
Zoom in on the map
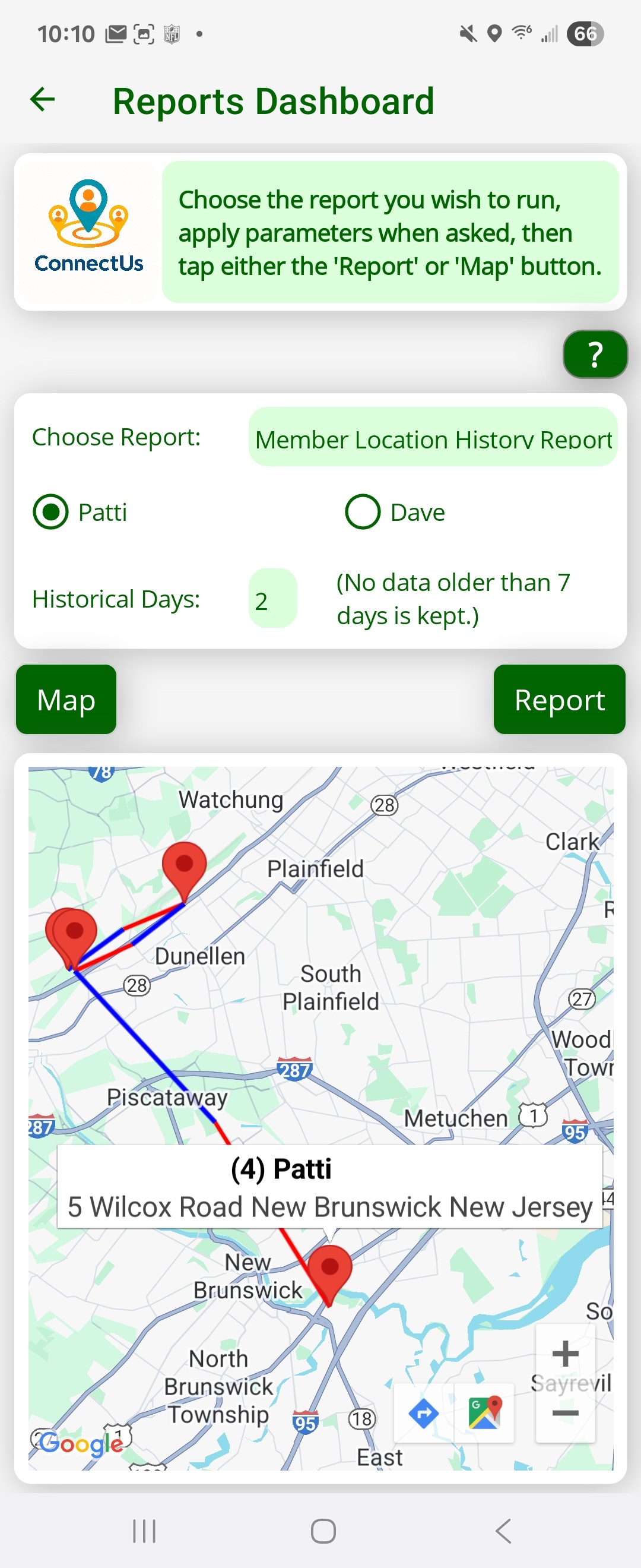(x=565, y=1354)
